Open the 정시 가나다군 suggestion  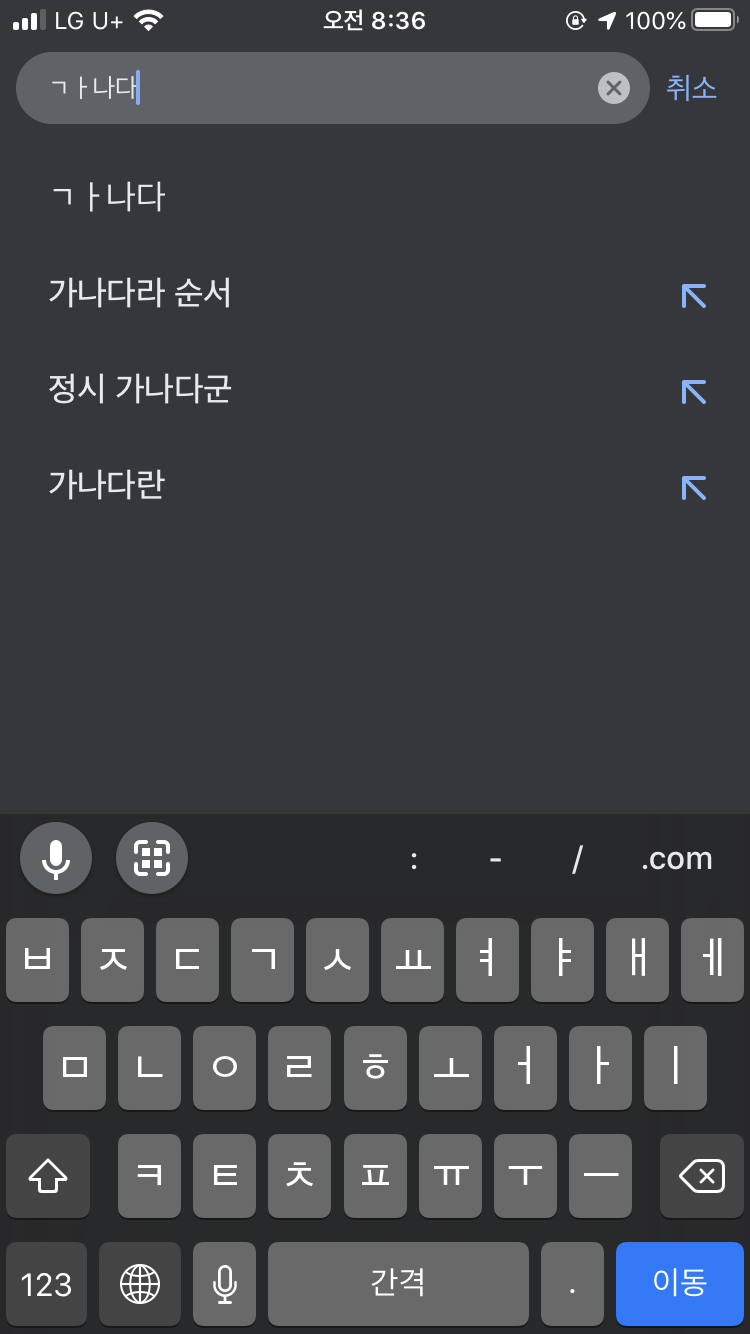(x=140, y=389)
